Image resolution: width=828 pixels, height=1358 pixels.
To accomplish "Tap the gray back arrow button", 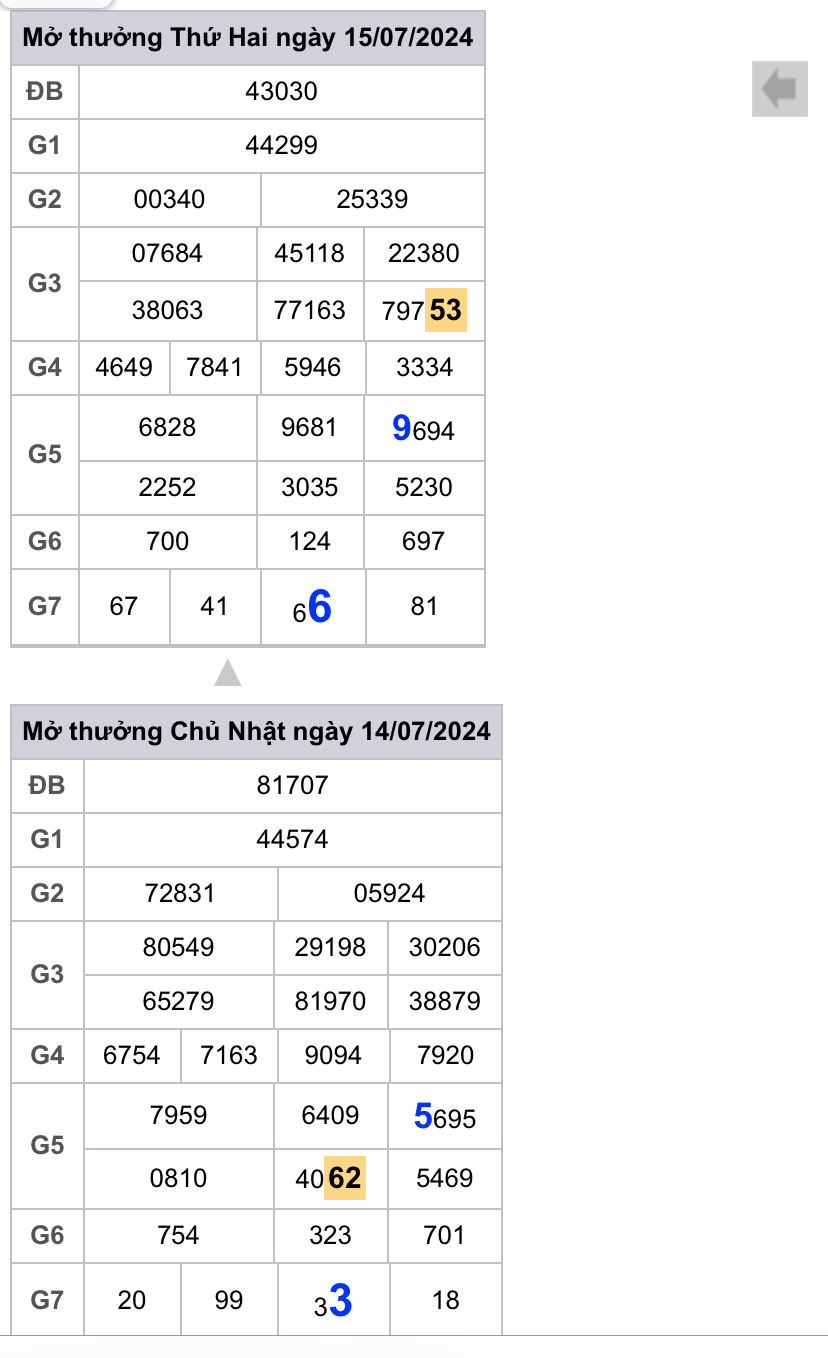I will (779, 89).
